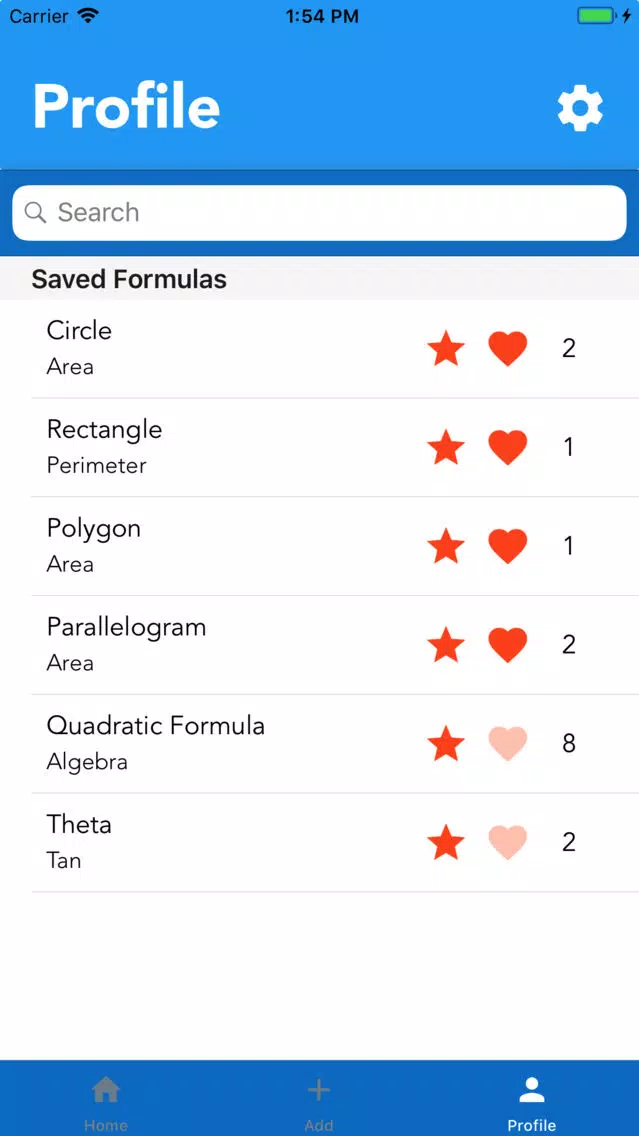Unsave Rectangle using its star
Screen dimensions: 639x1136
(446, 447)
